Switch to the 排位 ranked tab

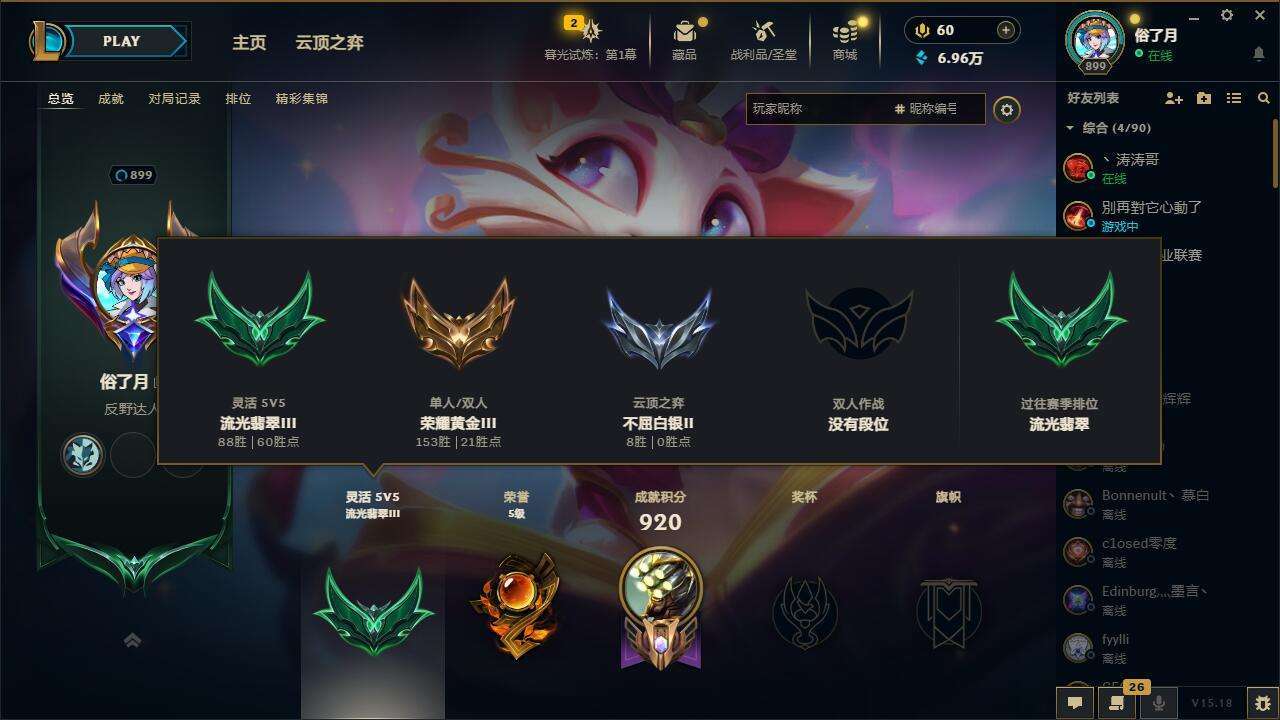(x=238, y=99)
